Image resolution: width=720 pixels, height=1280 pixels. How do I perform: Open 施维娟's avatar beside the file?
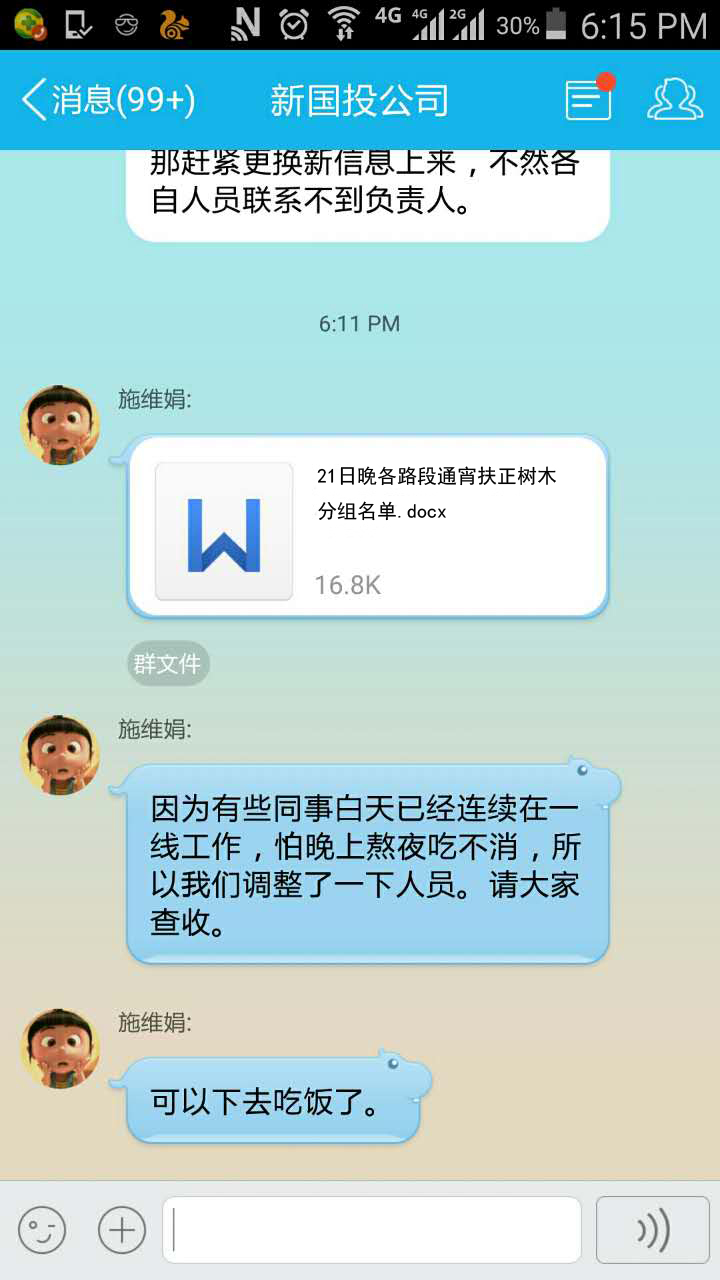pos(60,425)
